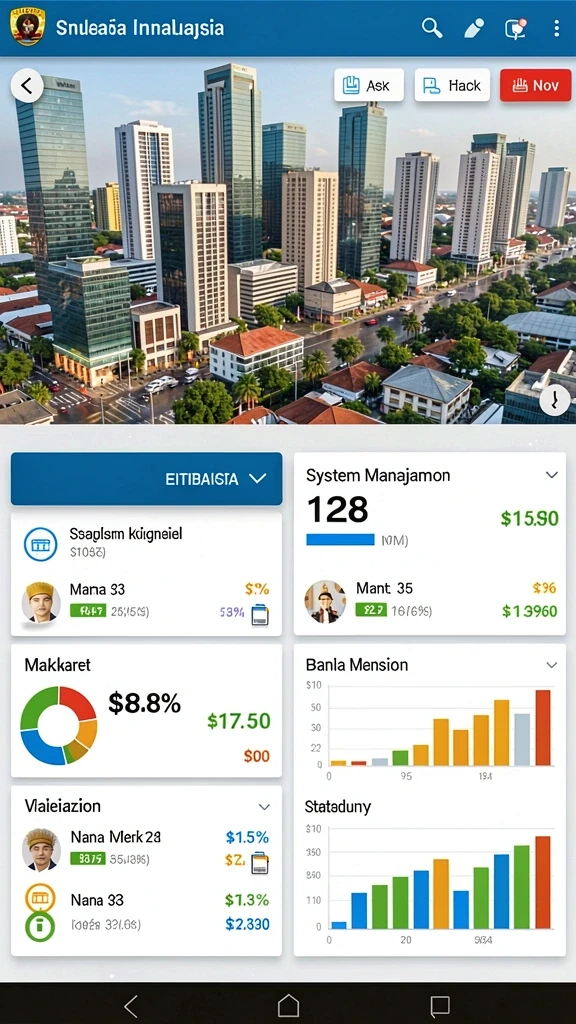Open the Mana 33 row
The height and width of the screenshot is (1024, 576).
click(146, 601)
